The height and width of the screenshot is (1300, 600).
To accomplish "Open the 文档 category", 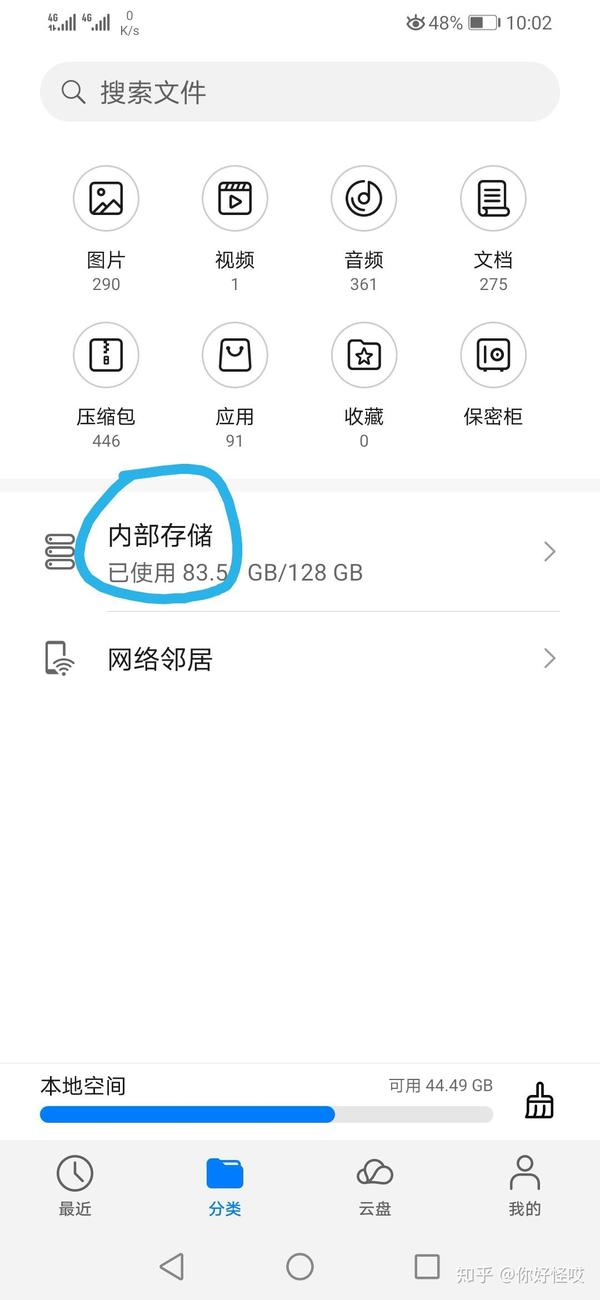I will [493, 229].
